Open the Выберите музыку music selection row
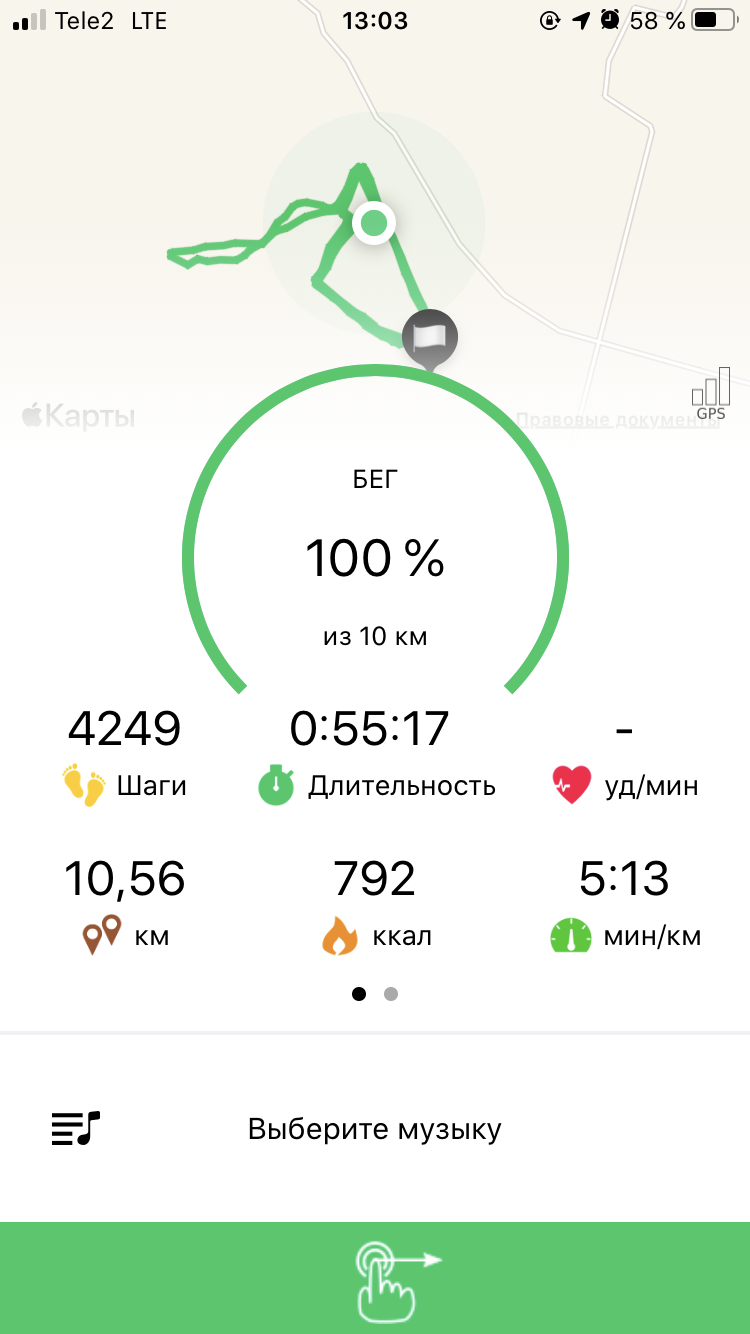Image resolution: width=750 pixels, height=1334 pixels. (374, 1130)
